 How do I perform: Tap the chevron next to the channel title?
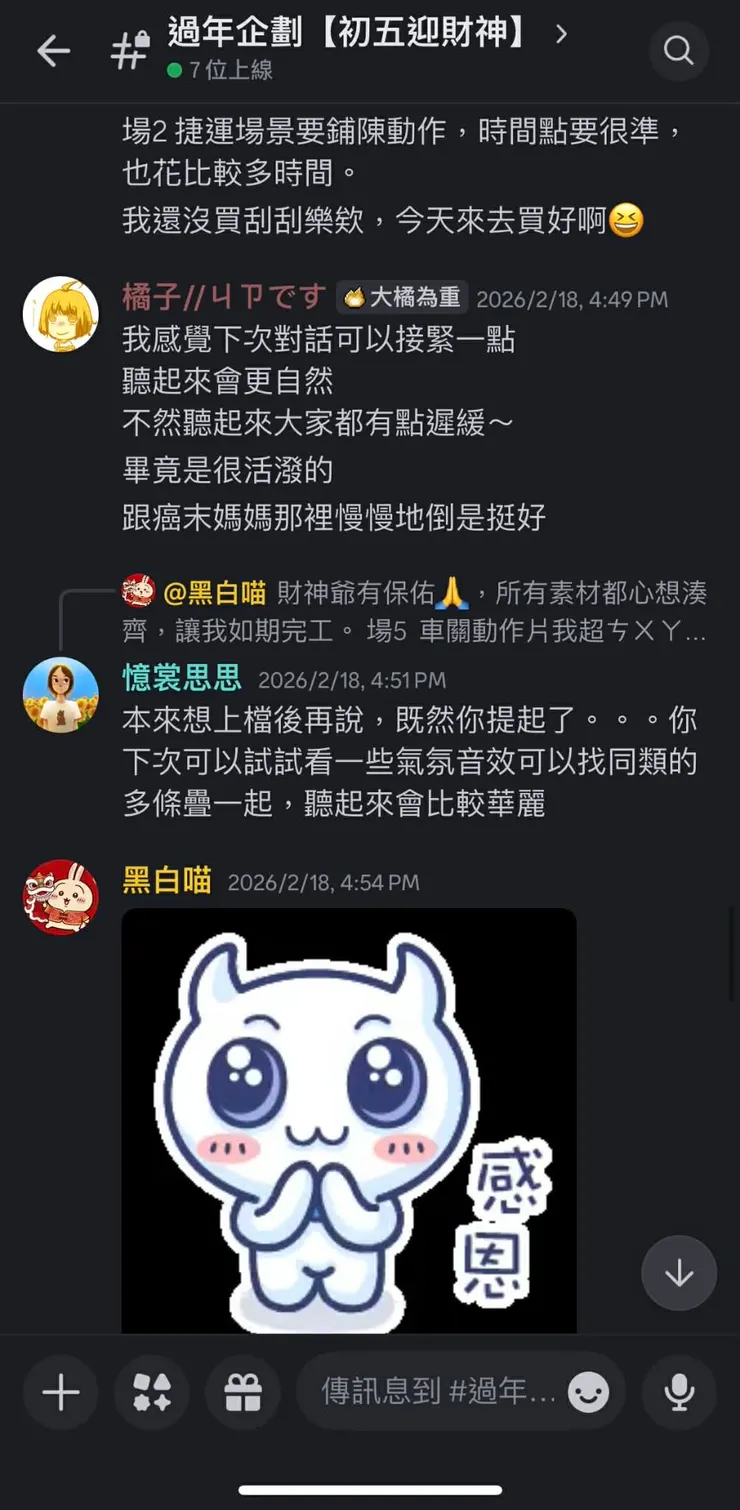[561, 33]
